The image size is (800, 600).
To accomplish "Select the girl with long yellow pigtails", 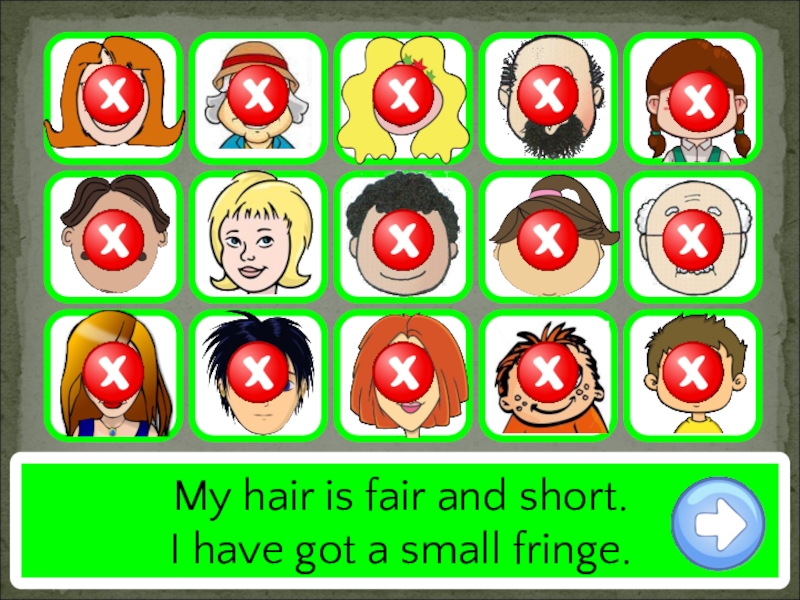I will tap(403, 97).
